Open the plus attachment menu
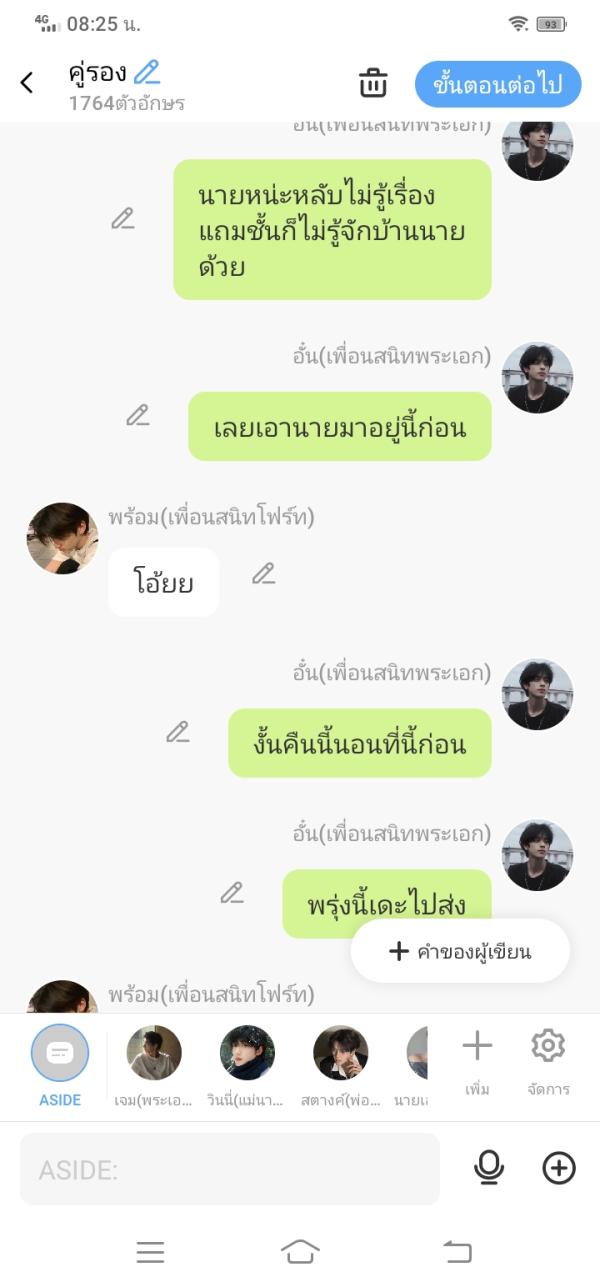Viewport: 600px width, 1287px height. point(559,1168)
